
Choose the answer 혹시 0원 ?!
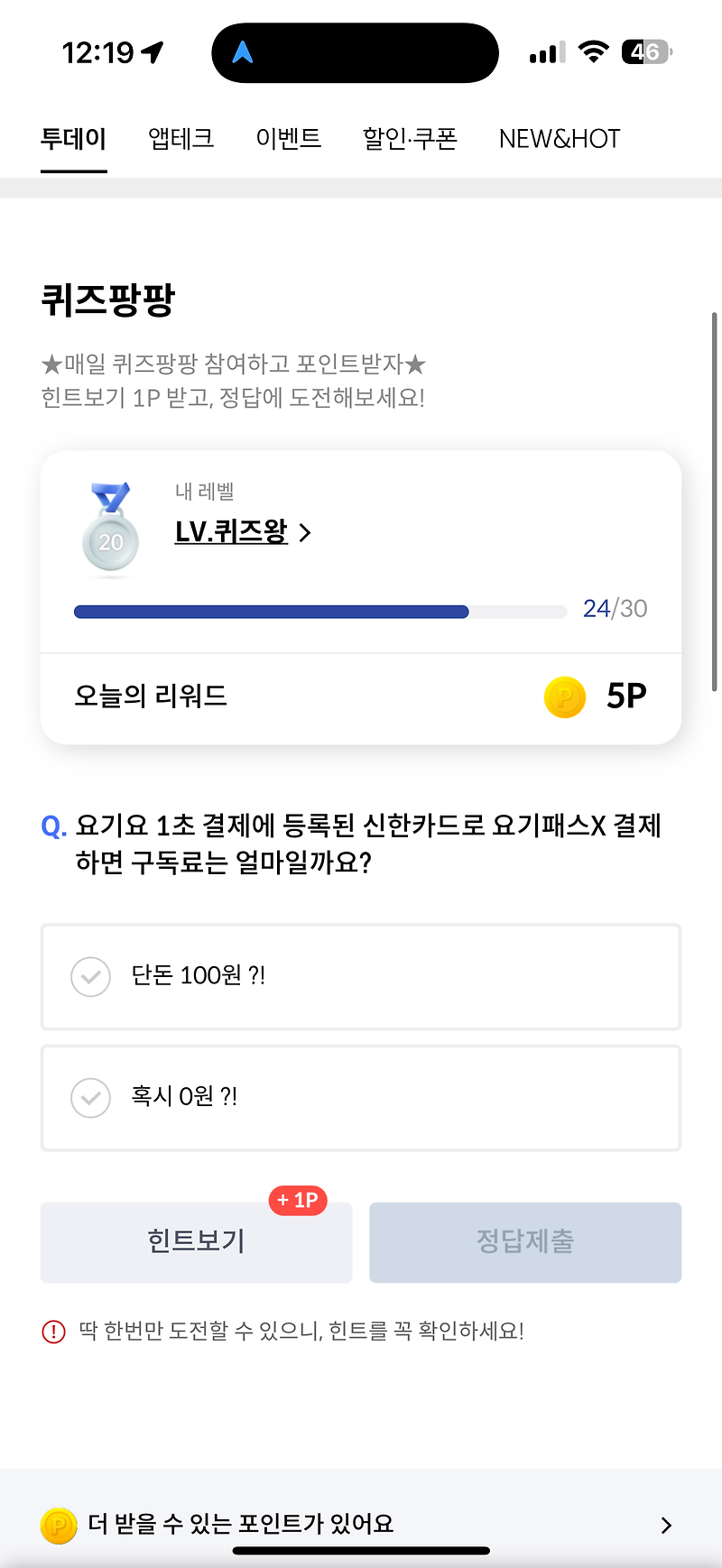tap(361, 1098)
